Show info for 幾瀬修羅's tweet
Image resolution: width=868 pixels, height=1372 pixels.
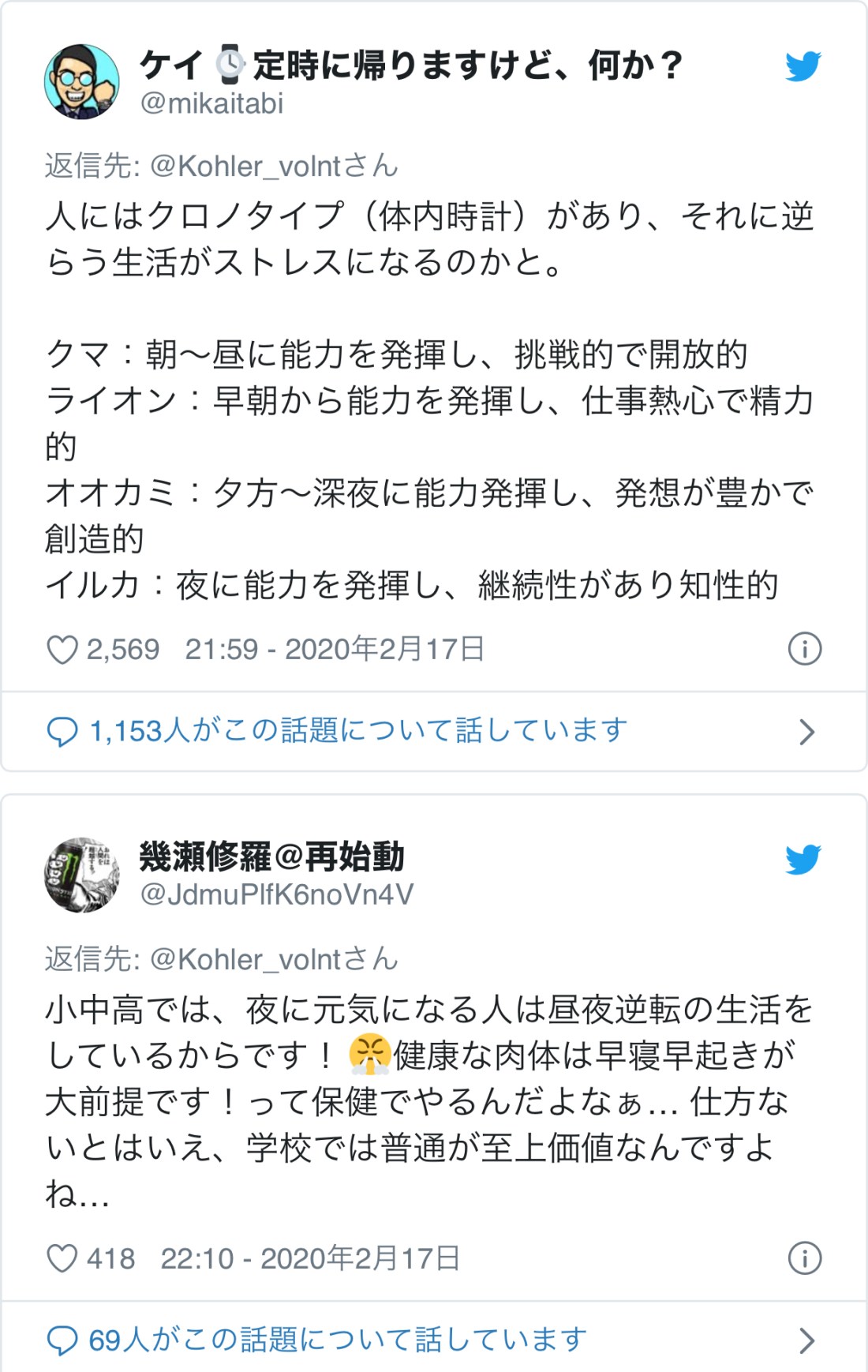tap(804, 1258)
